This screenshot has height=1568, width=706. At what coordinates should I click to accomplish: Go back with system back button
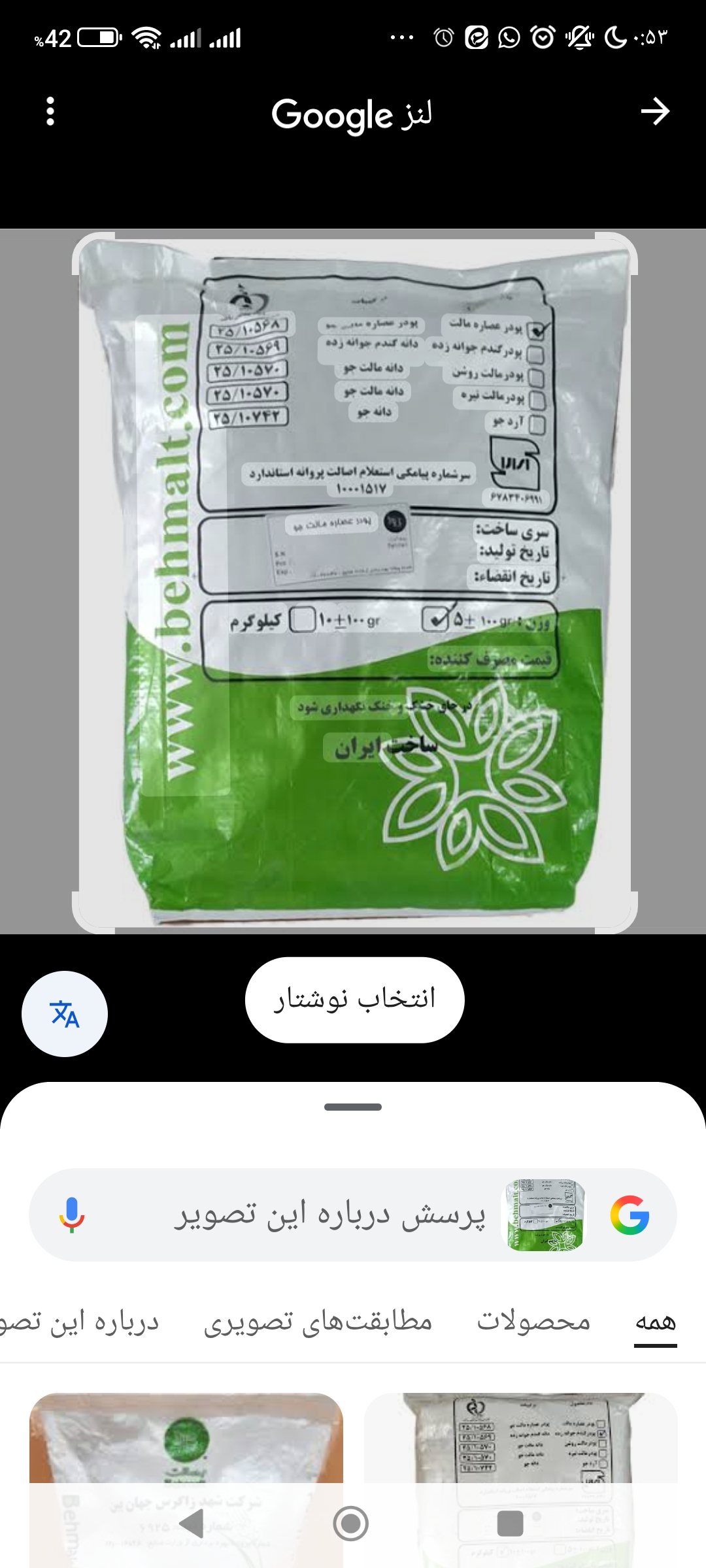pyautogui.click(x=192, y=1524)
